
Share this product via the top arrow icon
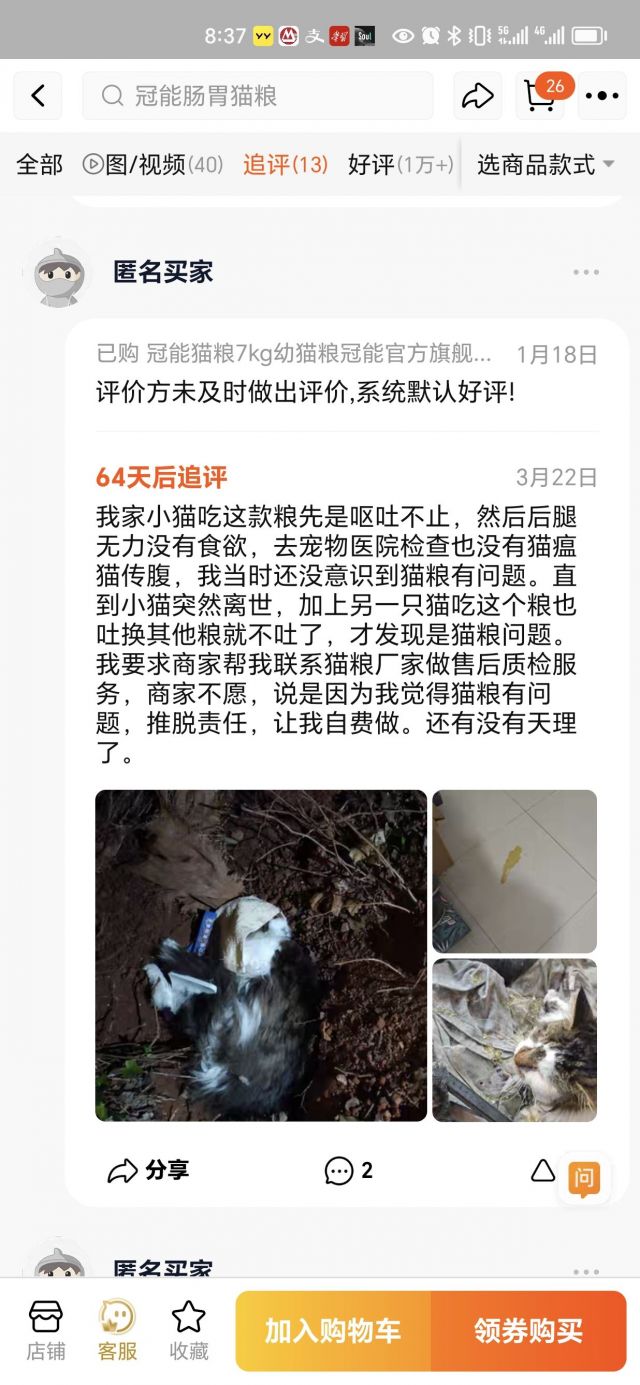click(478, 96)
